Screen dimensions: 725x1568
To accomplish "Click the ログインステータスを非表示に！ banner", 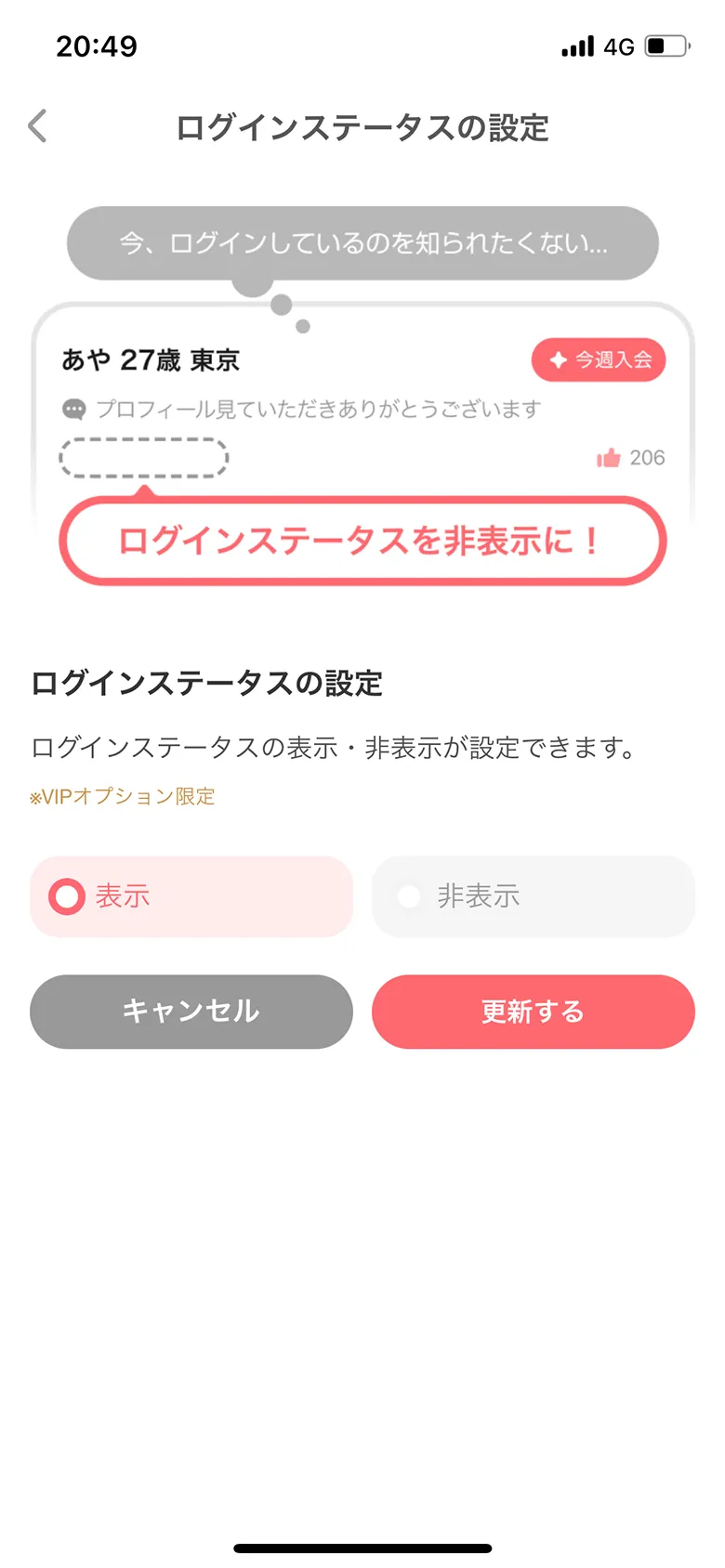I will (362, 540).
